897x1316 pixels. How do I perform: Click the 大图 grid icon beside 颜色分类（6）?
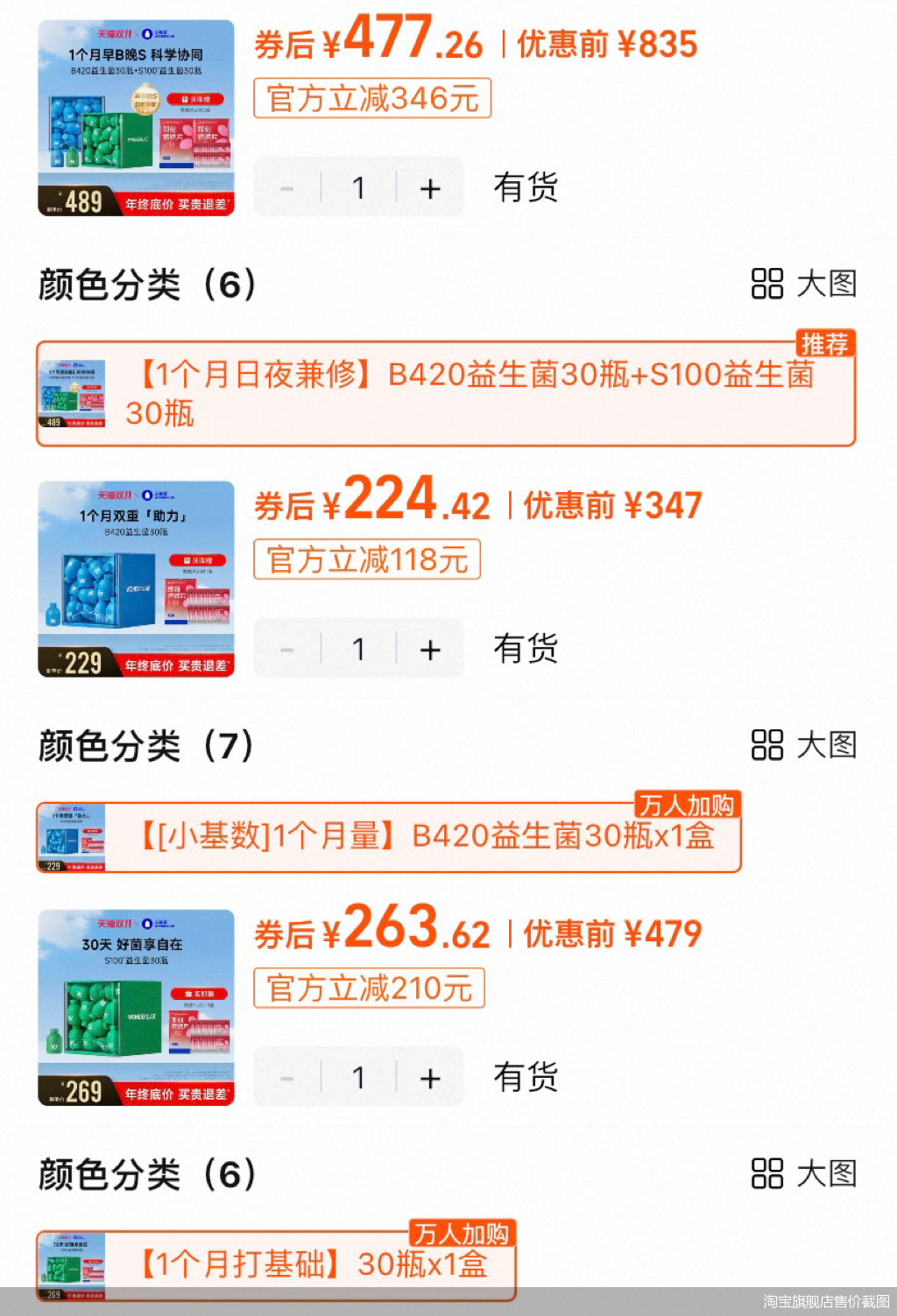[766, 283]
